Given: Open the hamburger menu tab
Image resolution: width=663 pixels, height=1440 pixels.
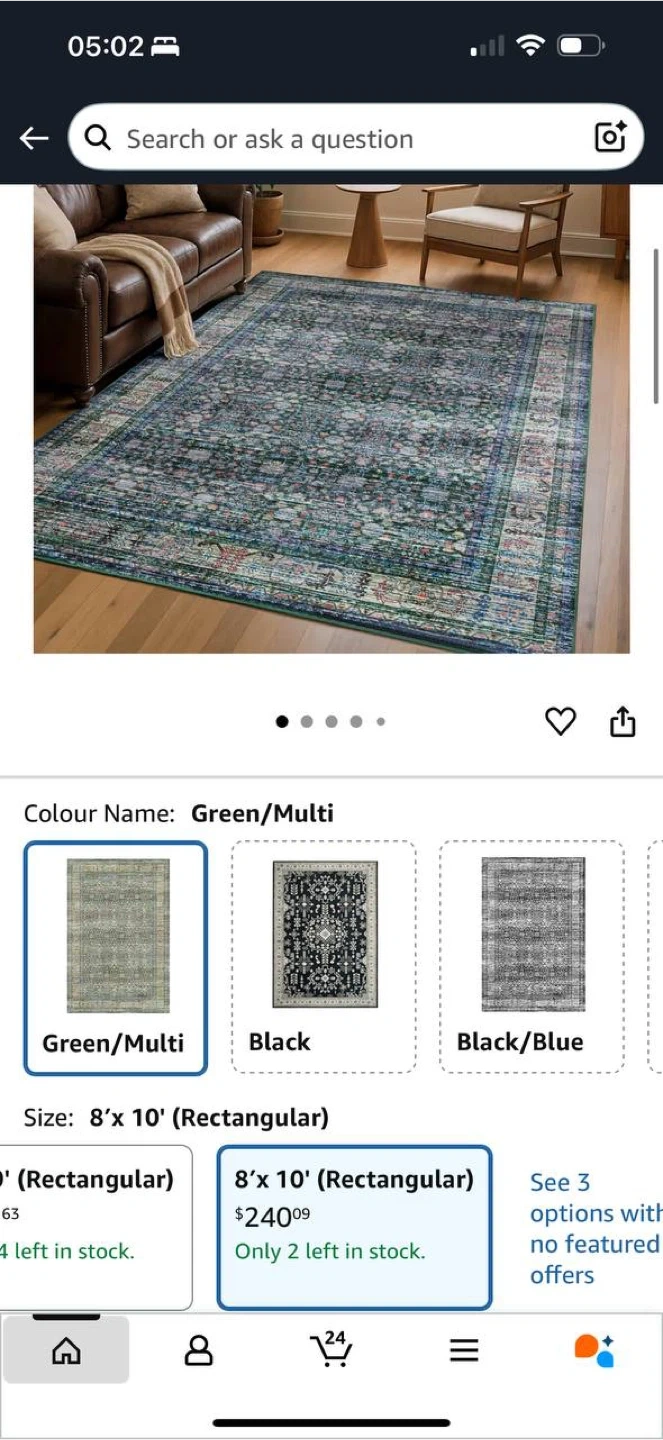Looking at the screenshot, I should (x=463, y=1351).
